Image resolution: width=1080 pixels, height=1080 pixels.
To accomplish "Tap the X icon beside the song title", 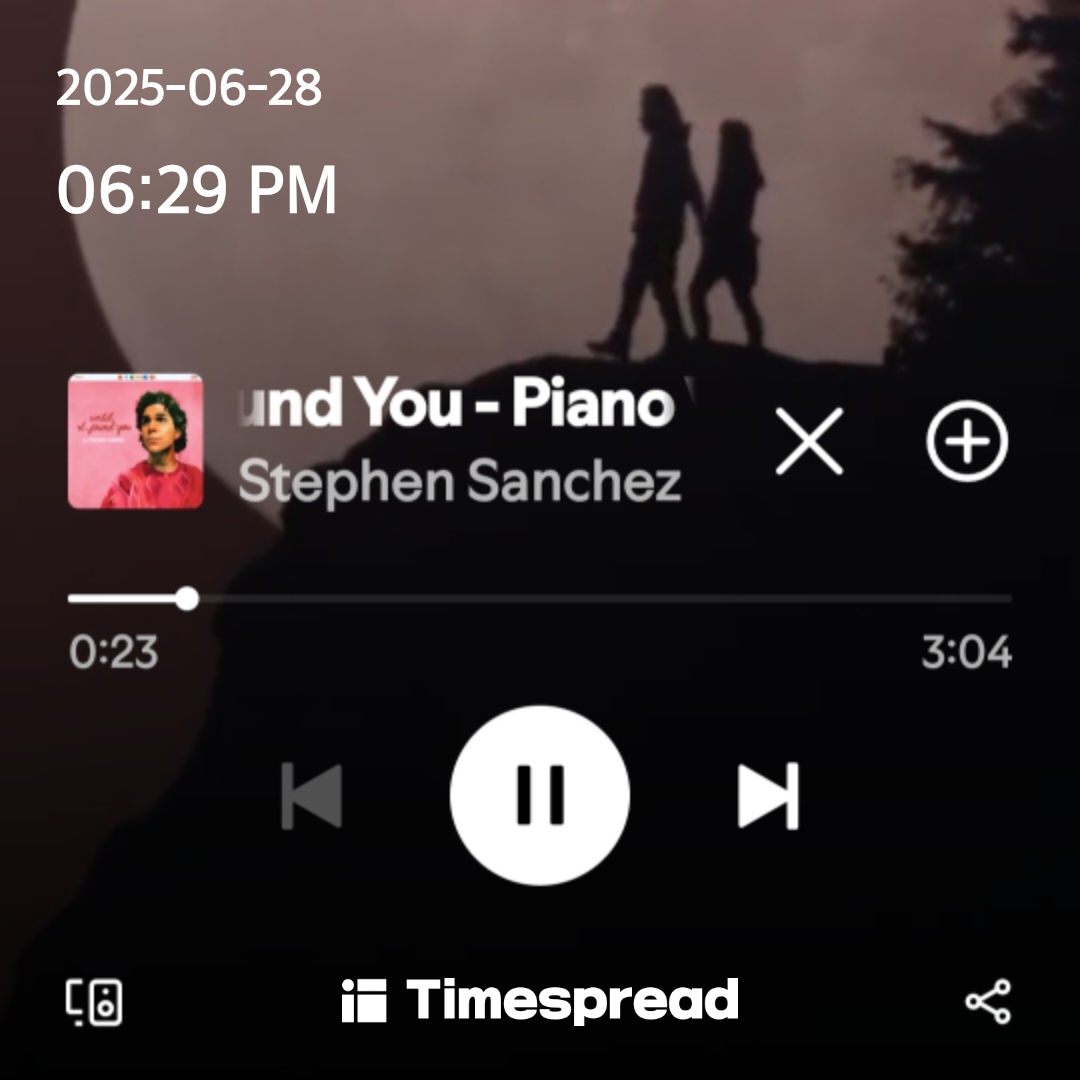I will click(x=810, y=442).
